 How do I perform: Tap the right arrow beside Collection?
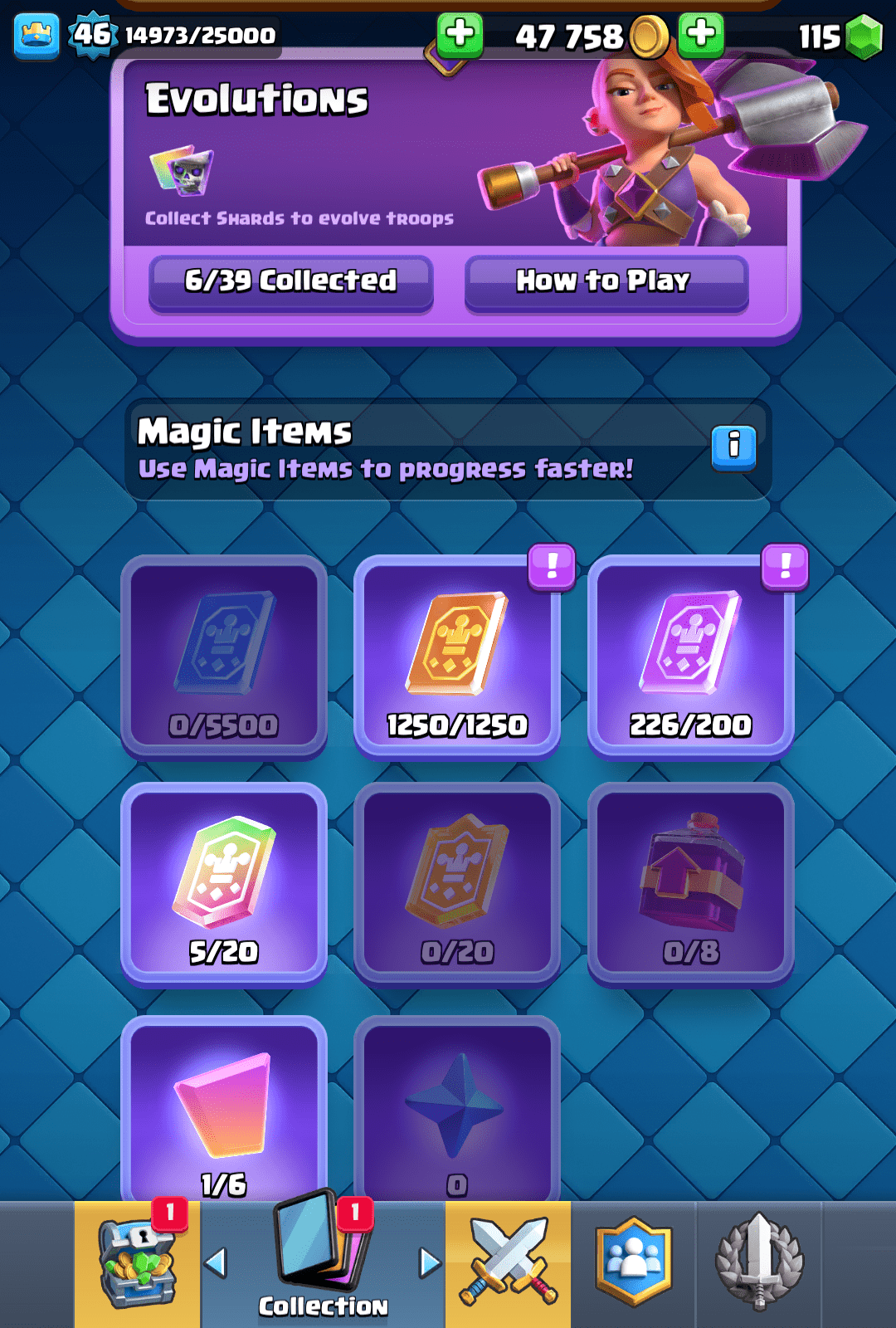[429, 1262]
